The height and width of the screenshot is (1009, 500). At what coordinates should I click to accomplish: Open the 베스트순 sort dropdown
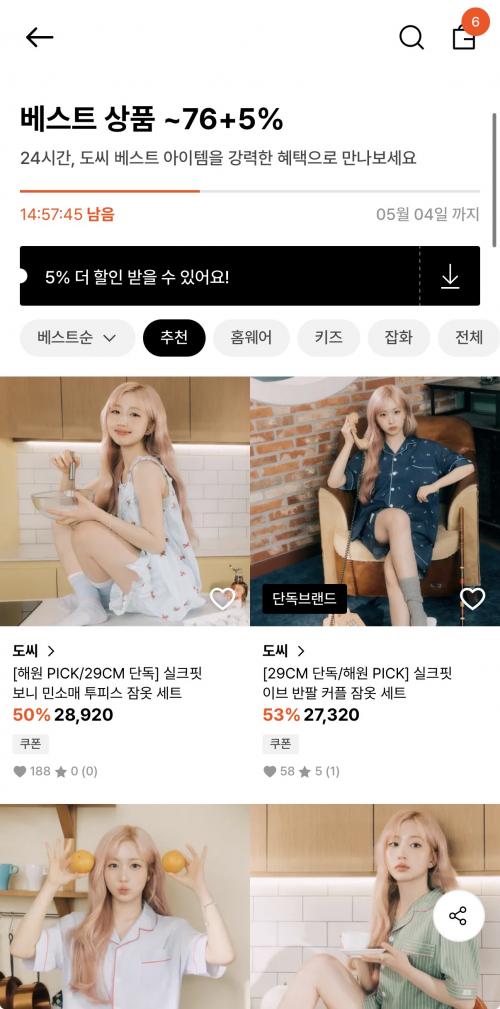(77, 338)
